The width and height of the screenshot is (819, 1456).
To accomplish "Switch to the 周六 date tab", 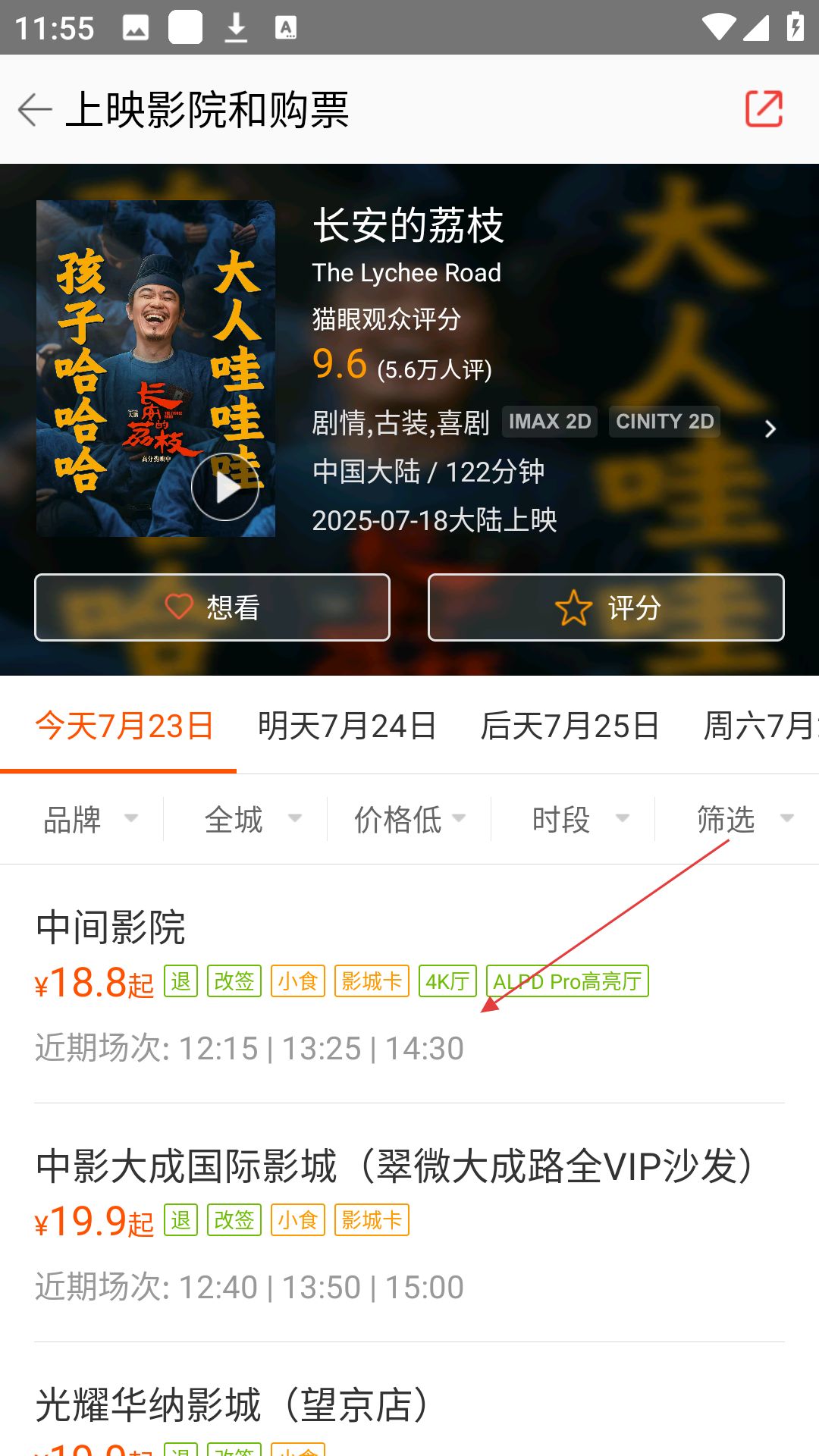I will coord(758,726).
